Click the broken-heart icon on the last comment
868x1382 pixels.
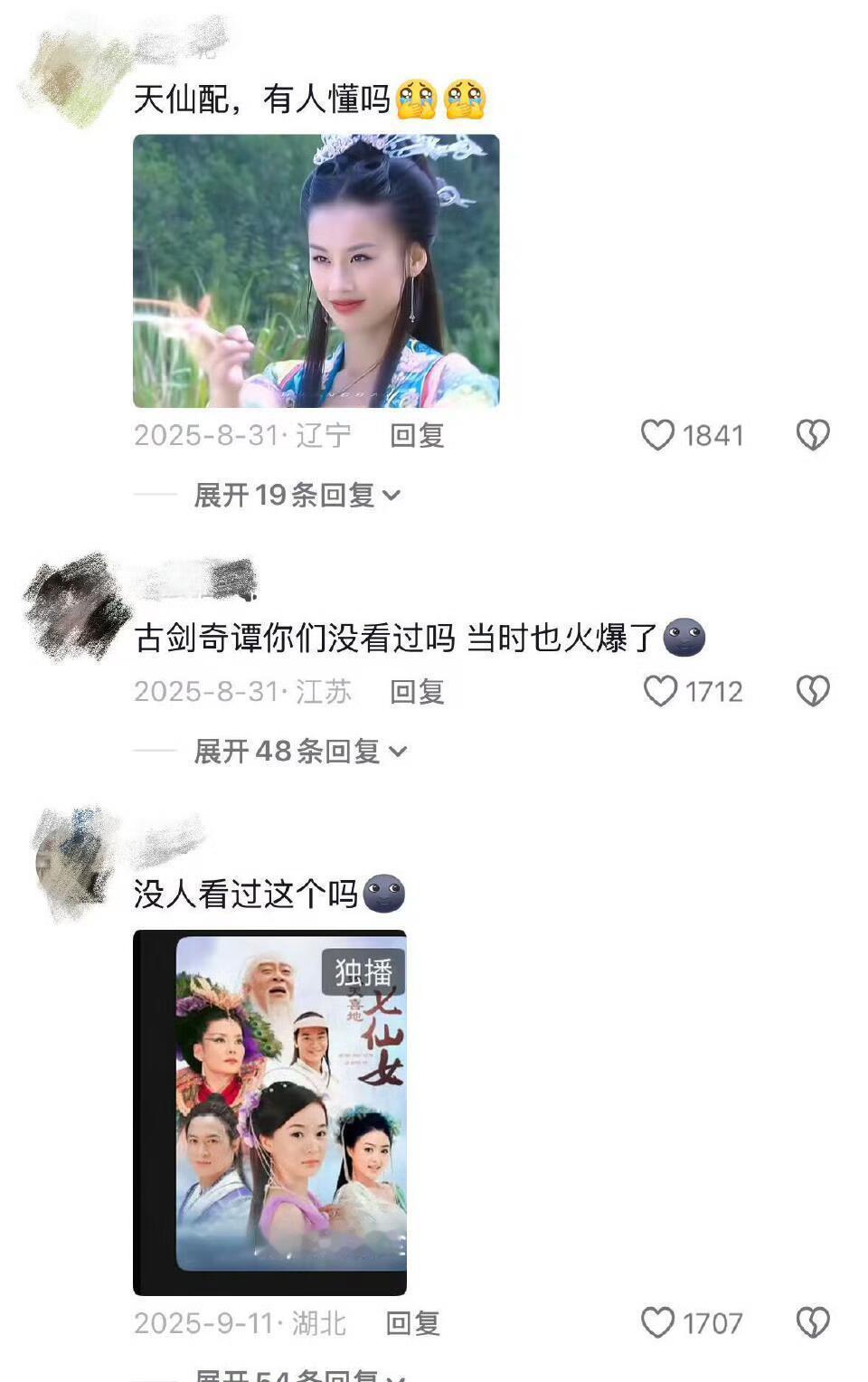coord(813,1323)
